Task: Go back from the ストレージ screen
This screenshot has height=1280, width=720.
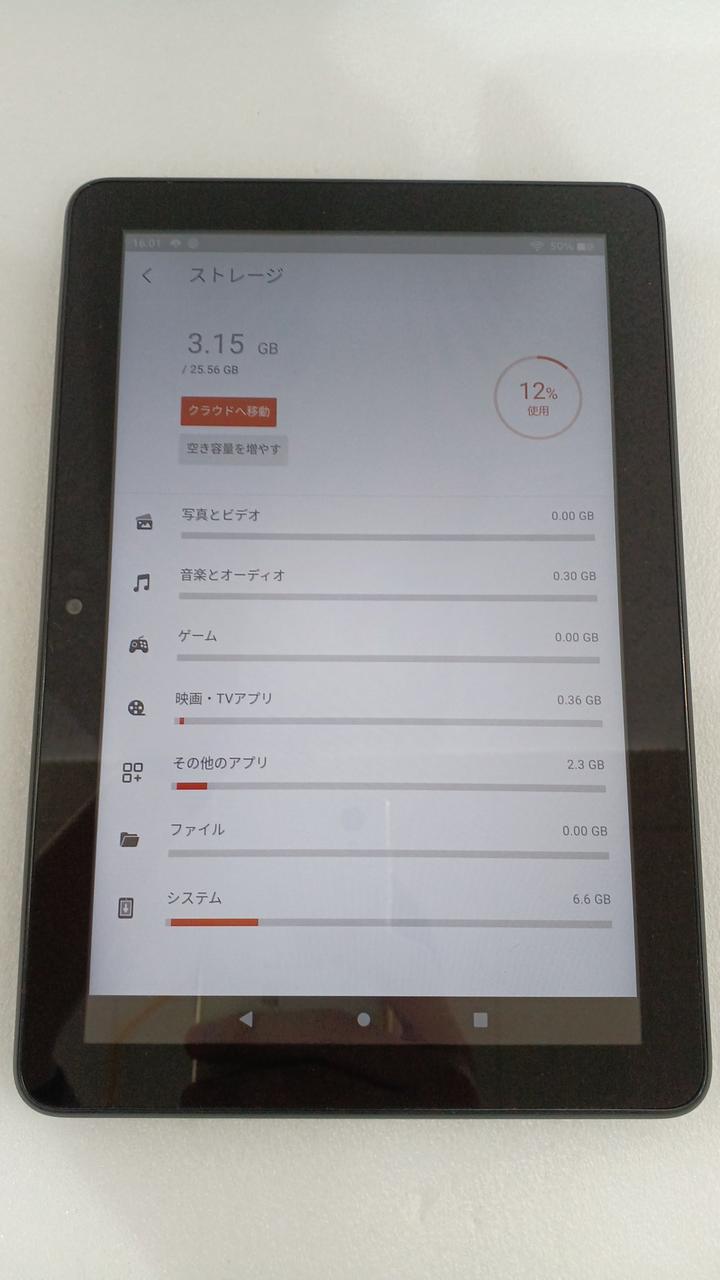Action: [147, 276]
